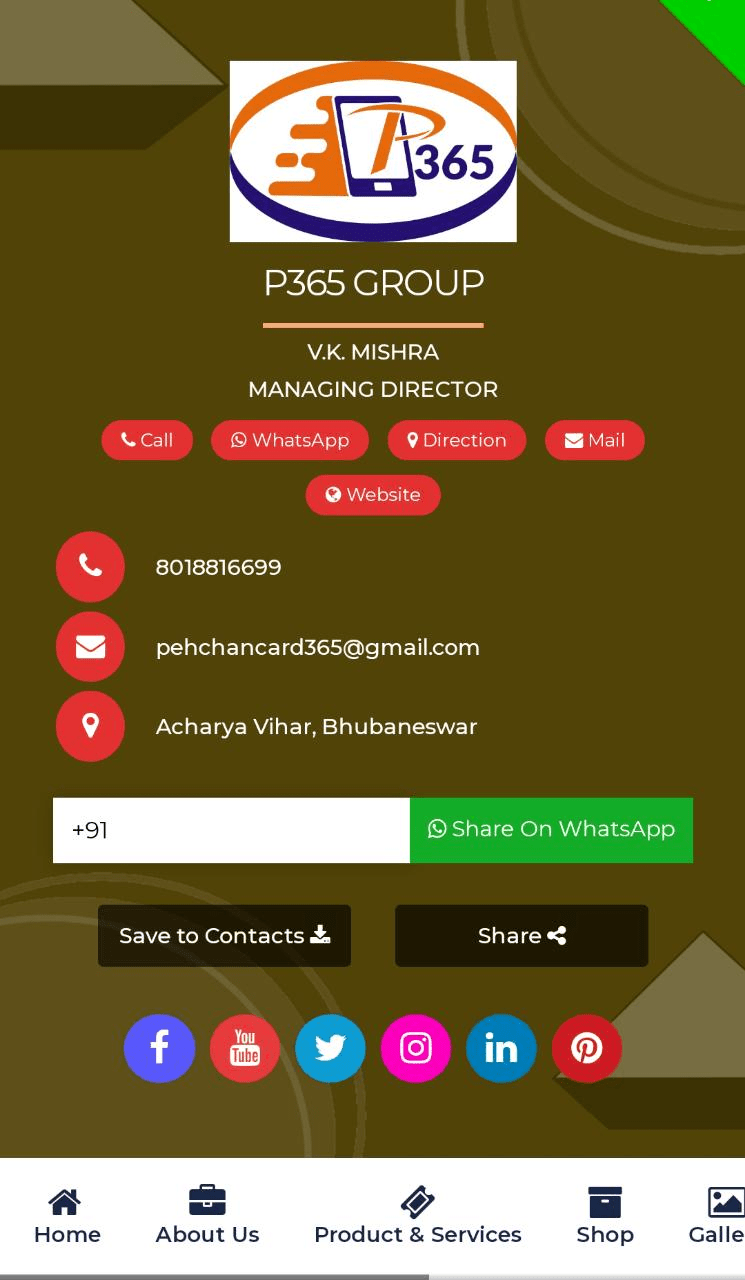Image resolution: width=745 pixels, height=1280 pixels.
Task: Email pehchancard365@gmail.com
Action: tap(317, 647)
